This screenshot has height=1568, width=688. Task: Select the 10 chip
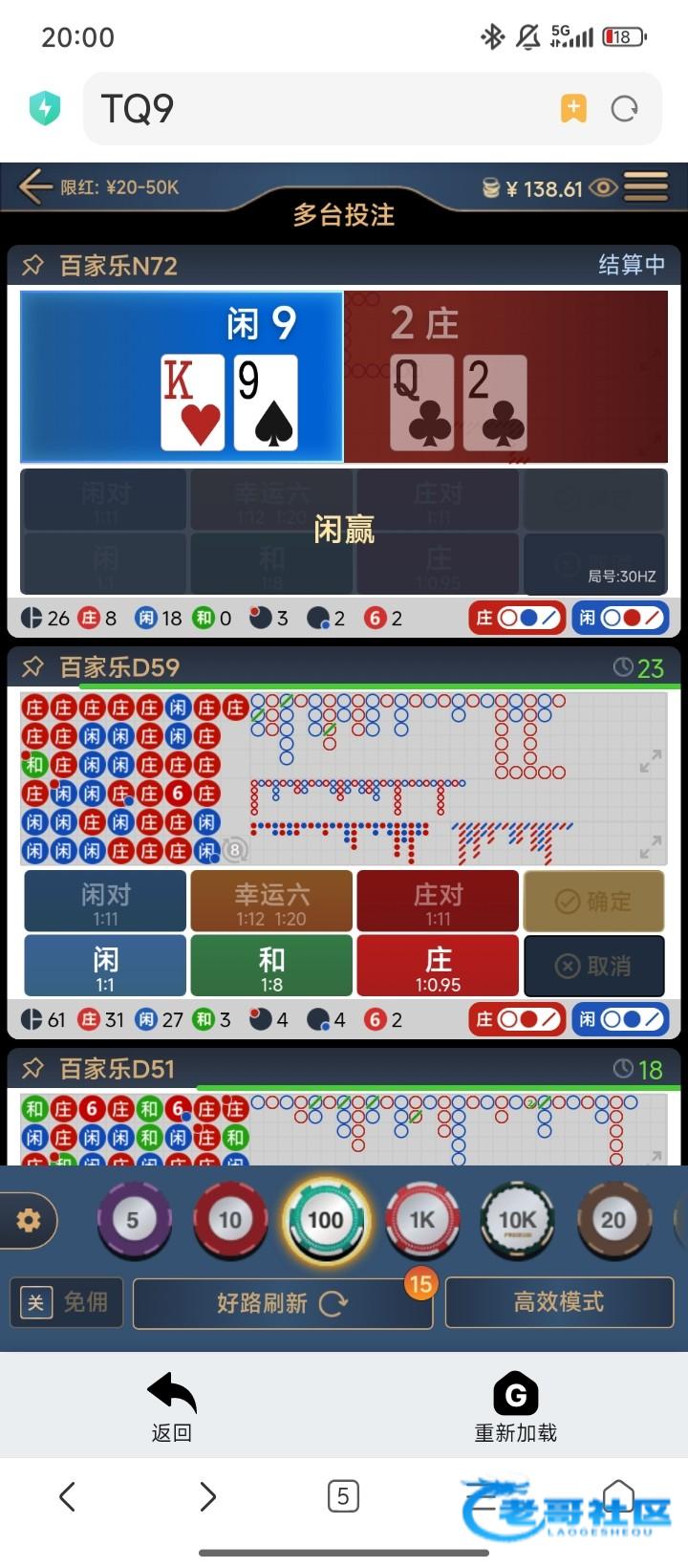(x=229, y=1219)
